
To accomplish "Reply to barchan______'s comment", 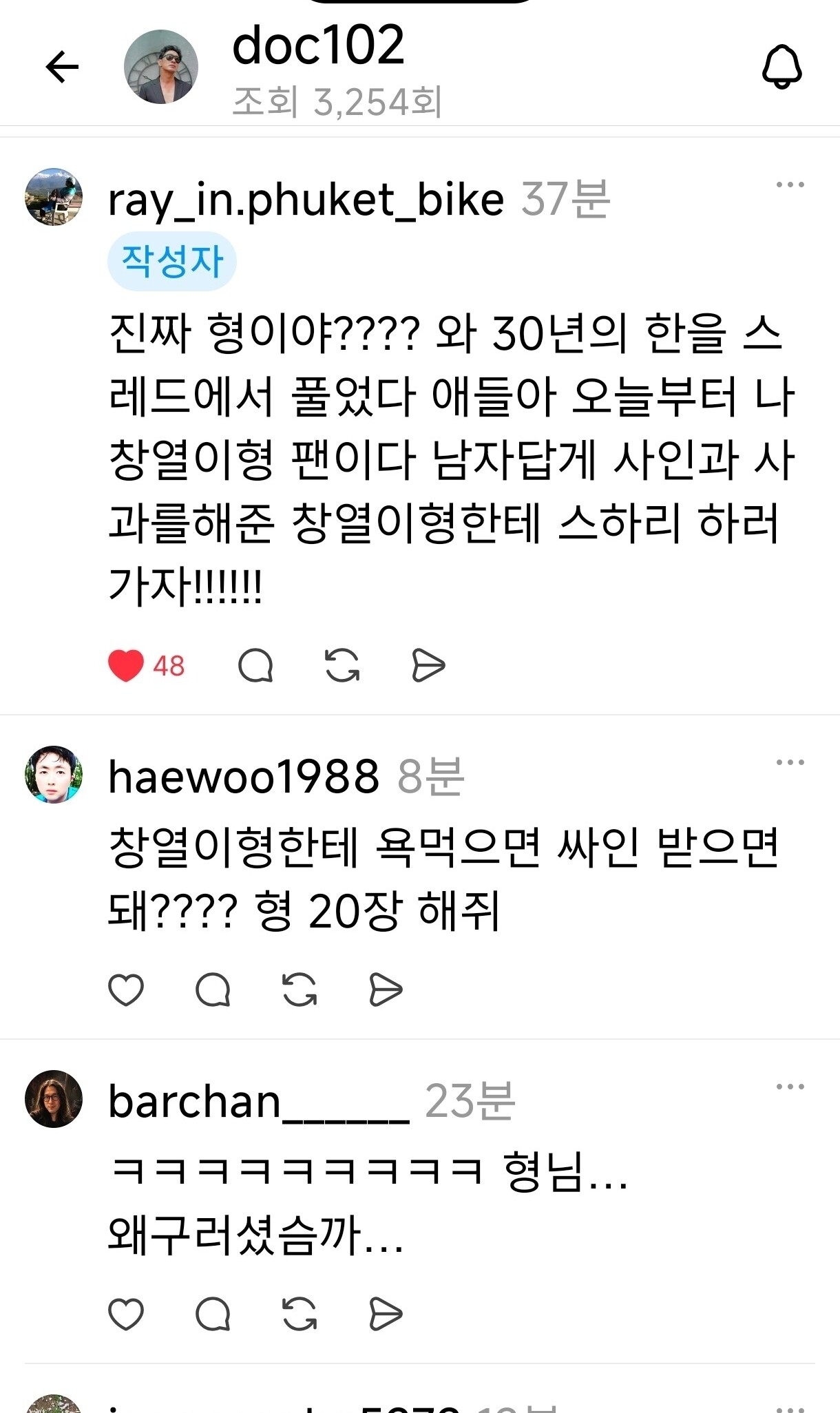I will click(x=213, y=1315).
